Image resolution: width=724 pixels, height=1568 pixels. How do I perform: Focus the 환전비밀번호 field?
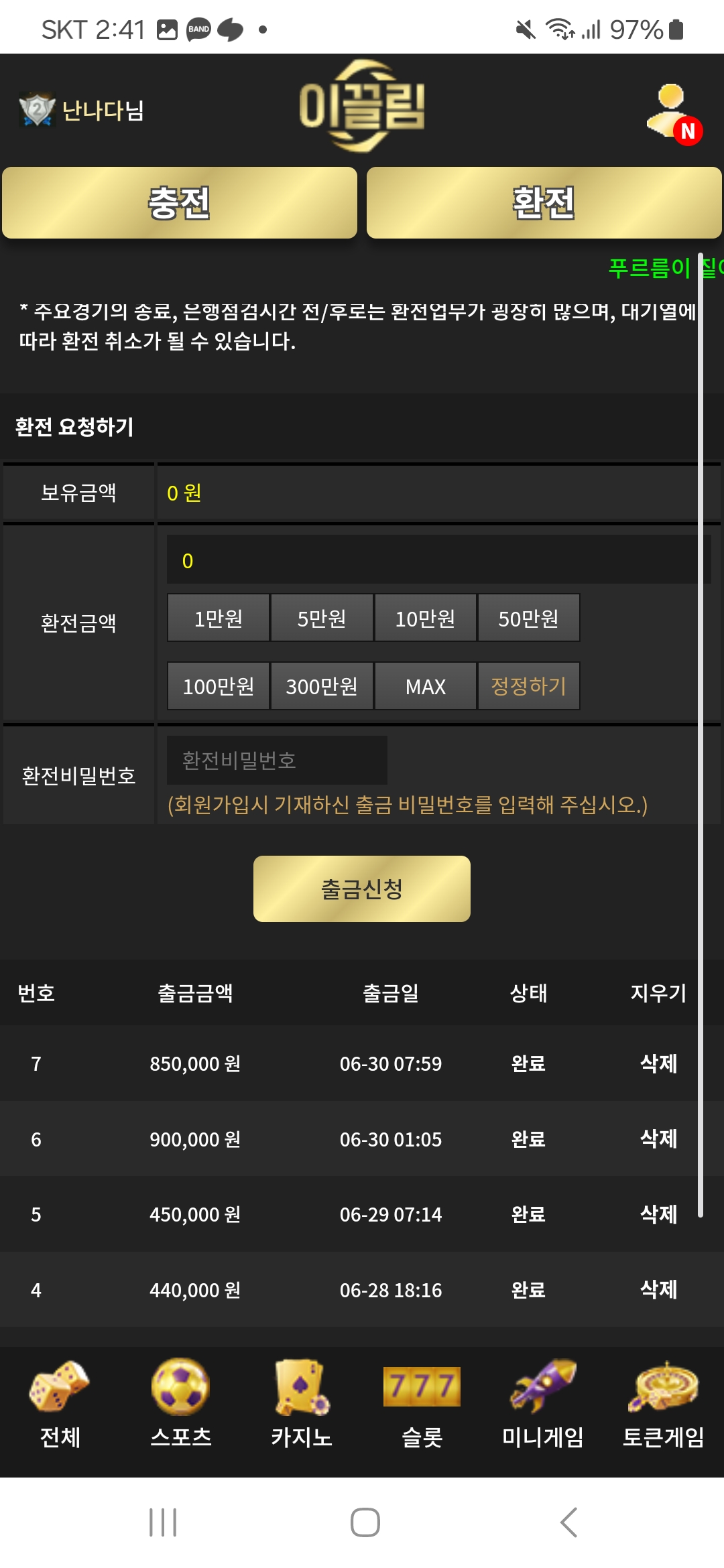click(277, 760)
